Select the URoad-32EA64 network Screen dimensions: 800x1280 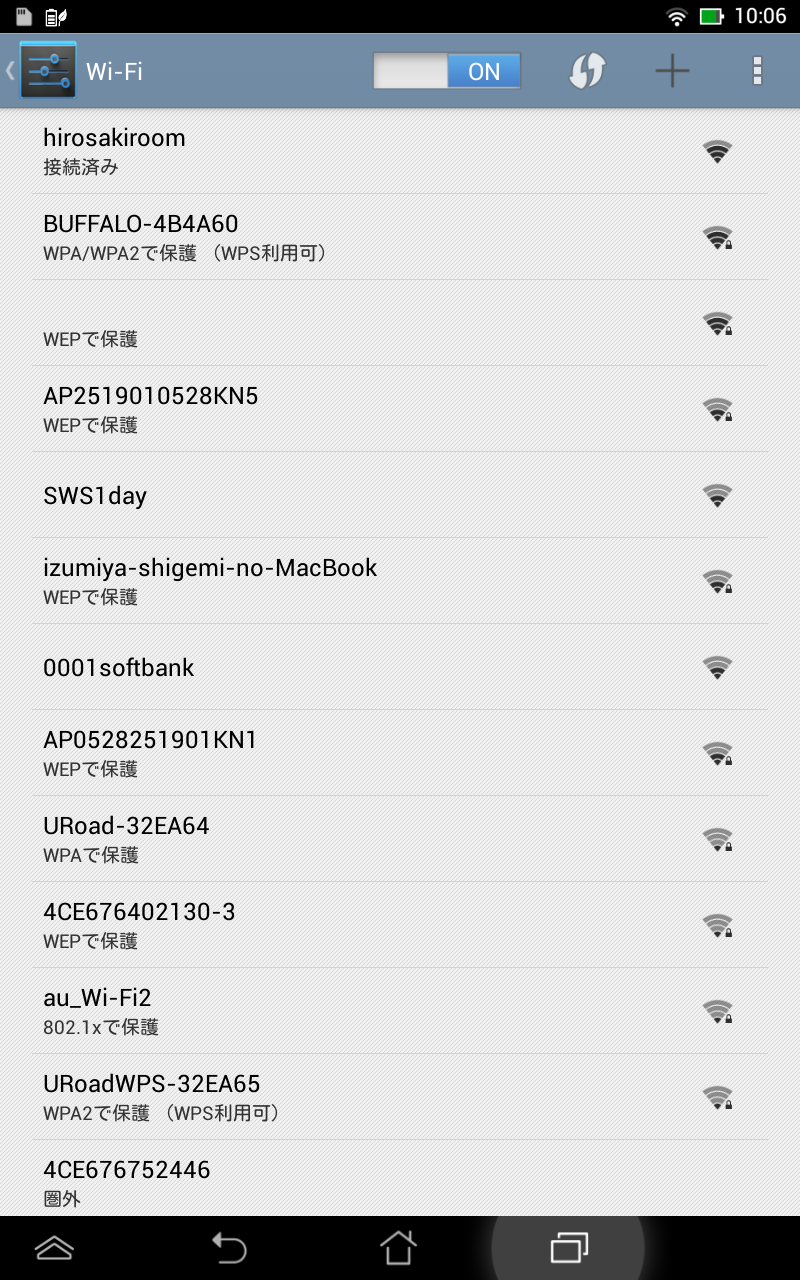[400, 839]
